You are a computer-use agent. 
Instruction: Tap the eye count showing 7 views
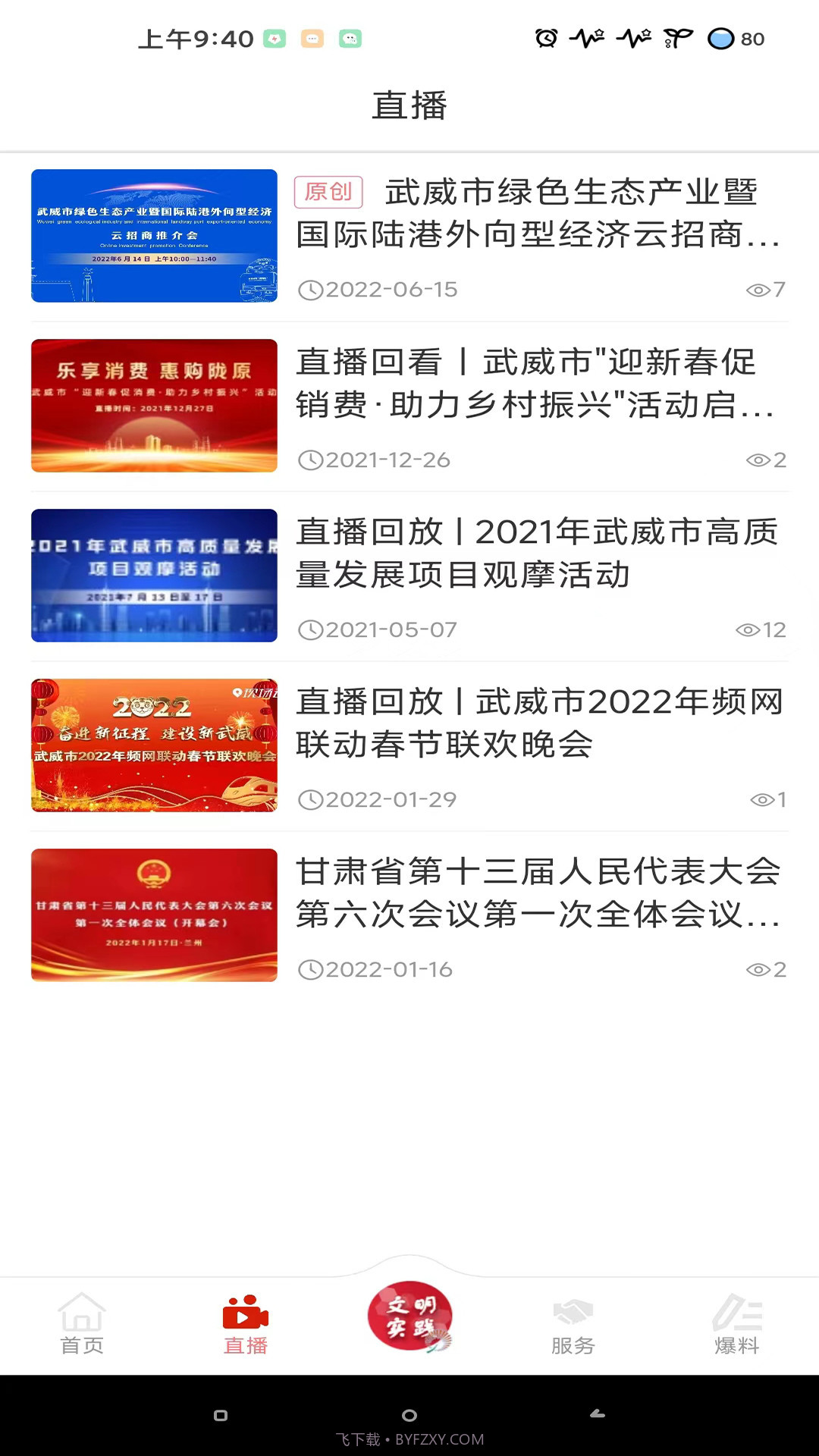pyautogui.click(x=758, y=289)
